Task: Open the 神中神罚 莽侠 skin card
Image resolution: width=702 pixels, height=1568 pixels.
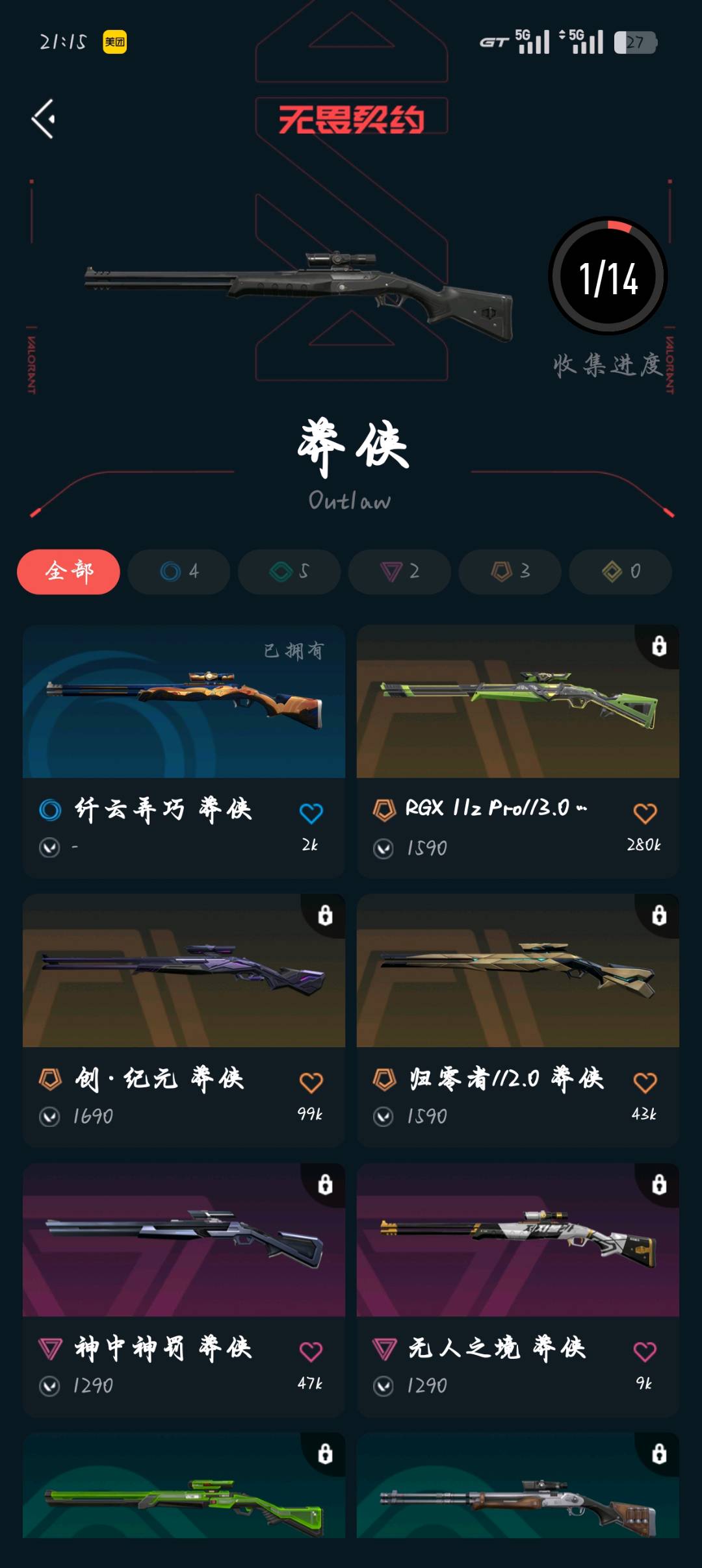Action: 183,1241
